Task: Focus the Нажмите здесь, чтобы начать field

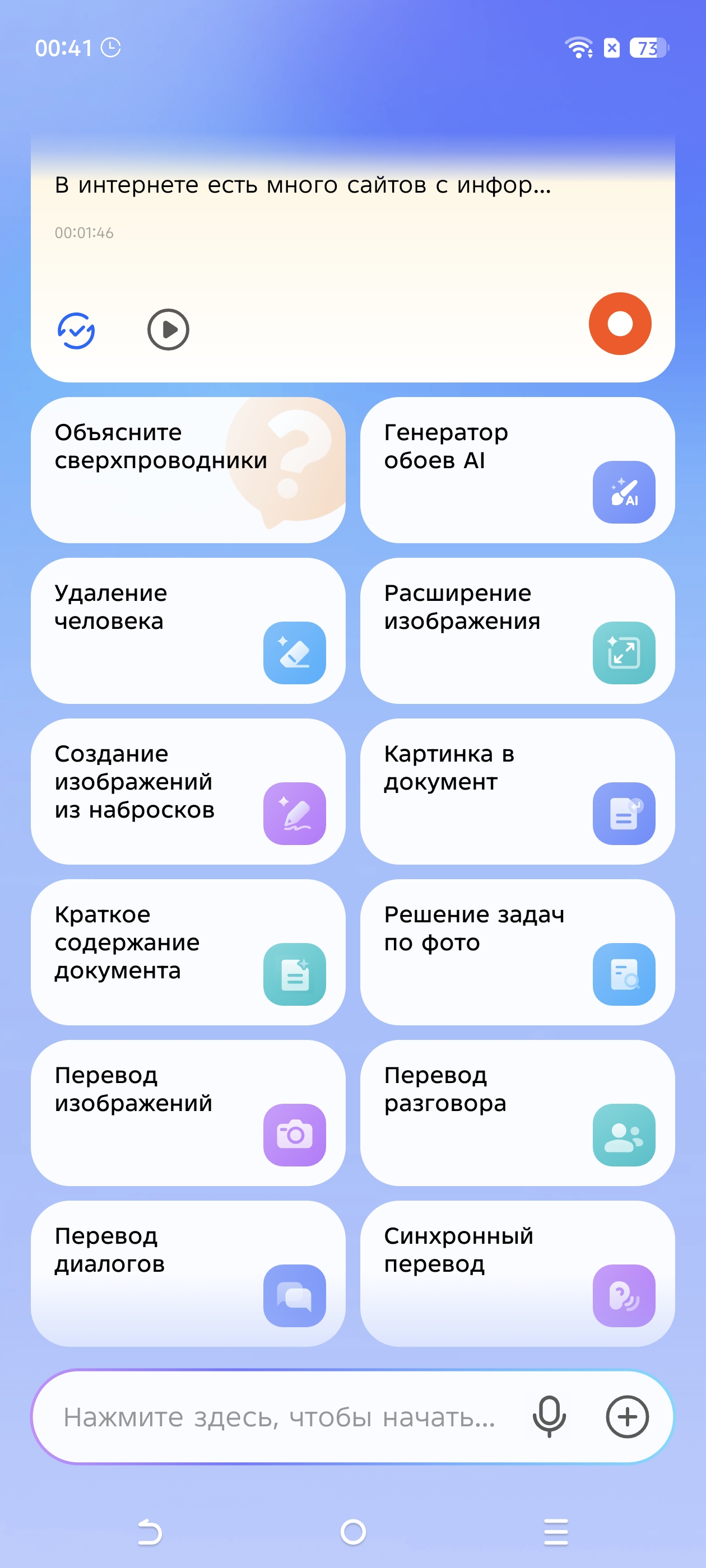Action: pos(280,1417)
